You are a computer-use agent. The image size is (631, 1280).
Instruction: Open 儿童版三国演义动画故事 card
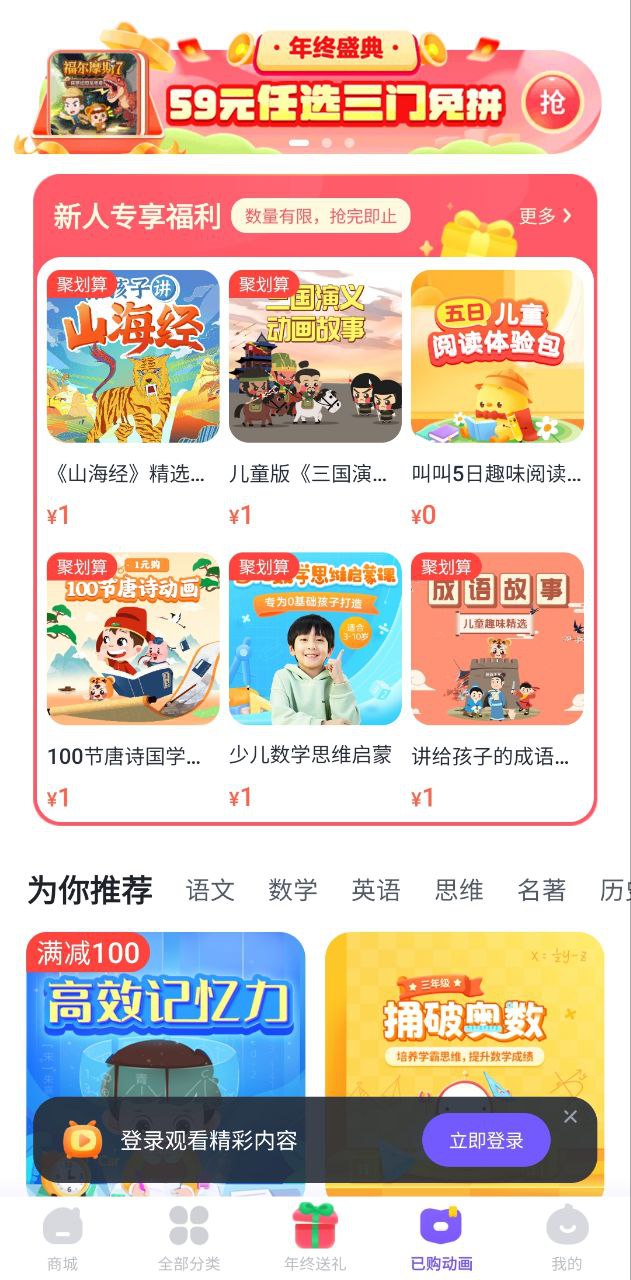coord(315,357)
